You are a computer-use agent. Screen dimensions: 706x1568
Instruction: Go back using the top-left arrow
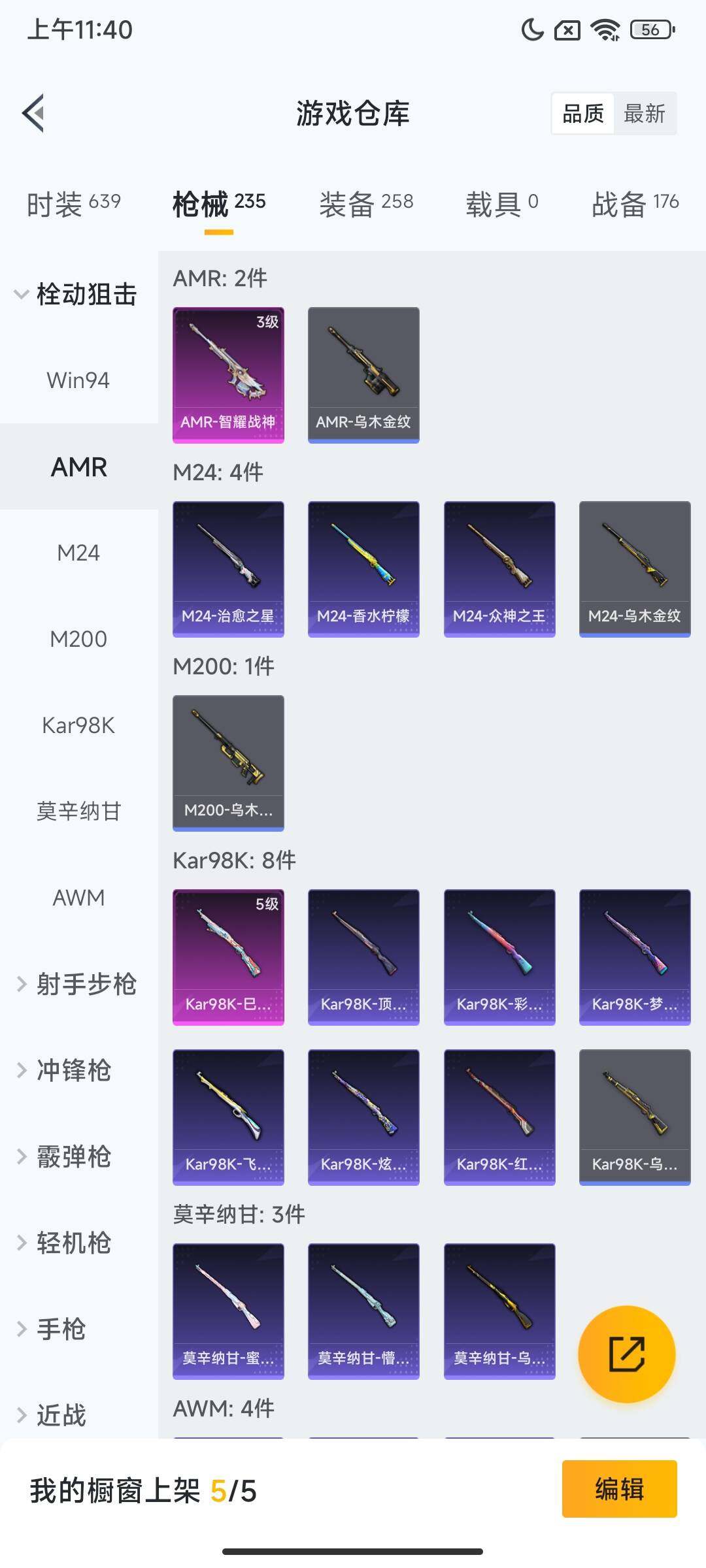pyautogui.click(x=34, y=113)
